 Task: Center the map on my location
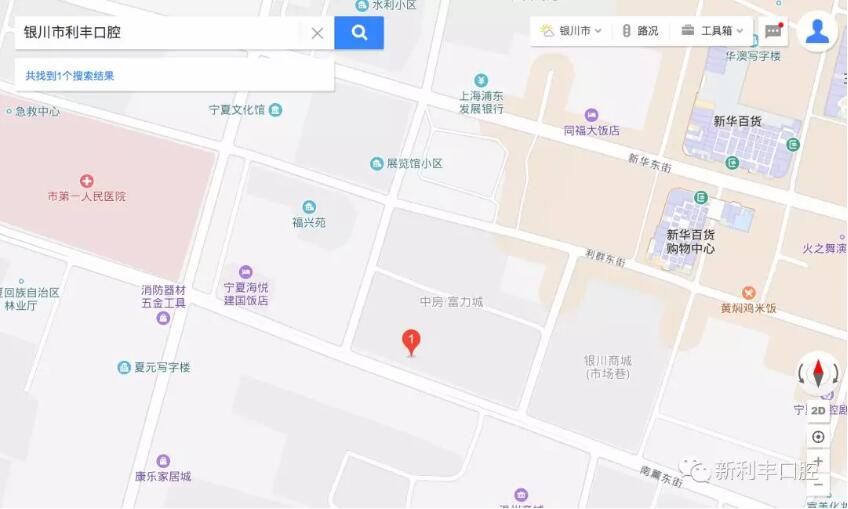[818, 437]
